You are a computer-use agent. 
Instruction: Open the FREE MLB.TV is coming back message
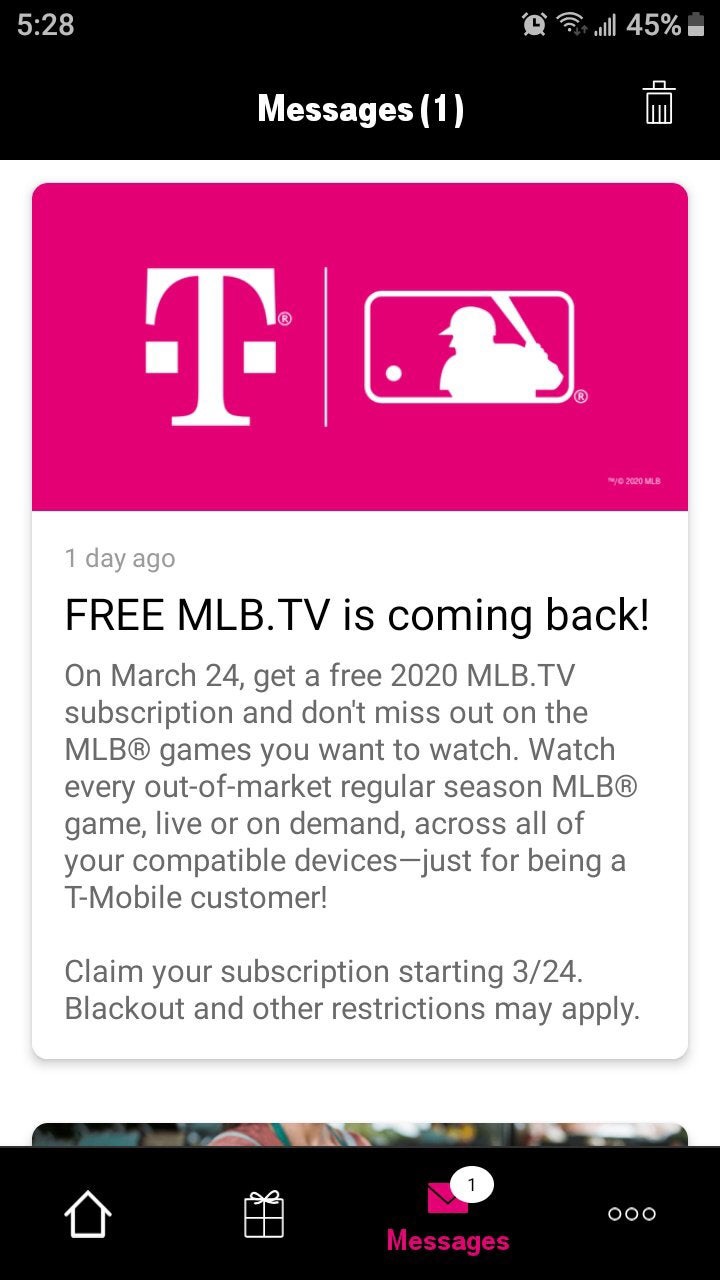[358, 616]
